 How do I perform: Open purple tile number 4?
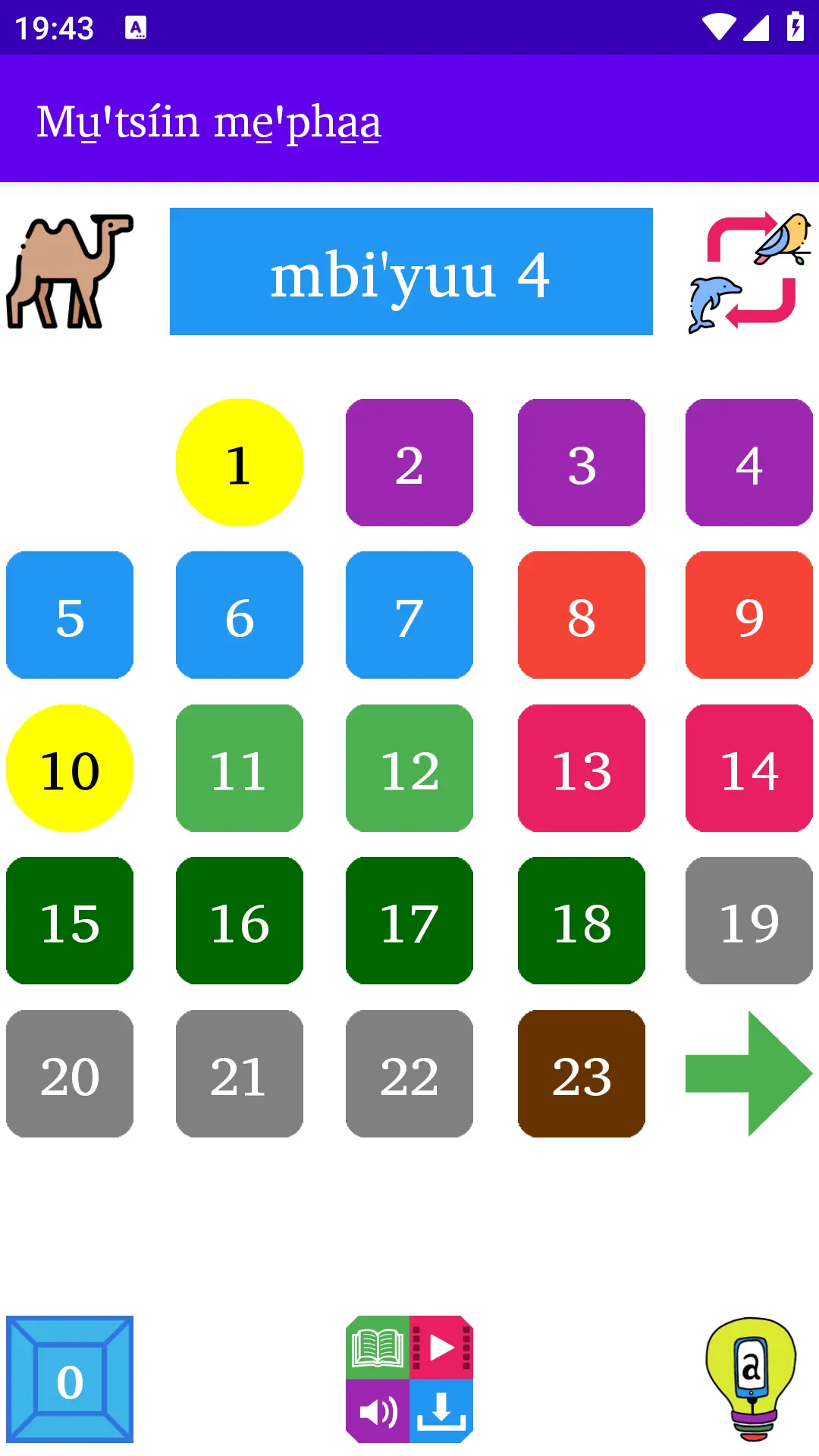[x=748, y=463]
